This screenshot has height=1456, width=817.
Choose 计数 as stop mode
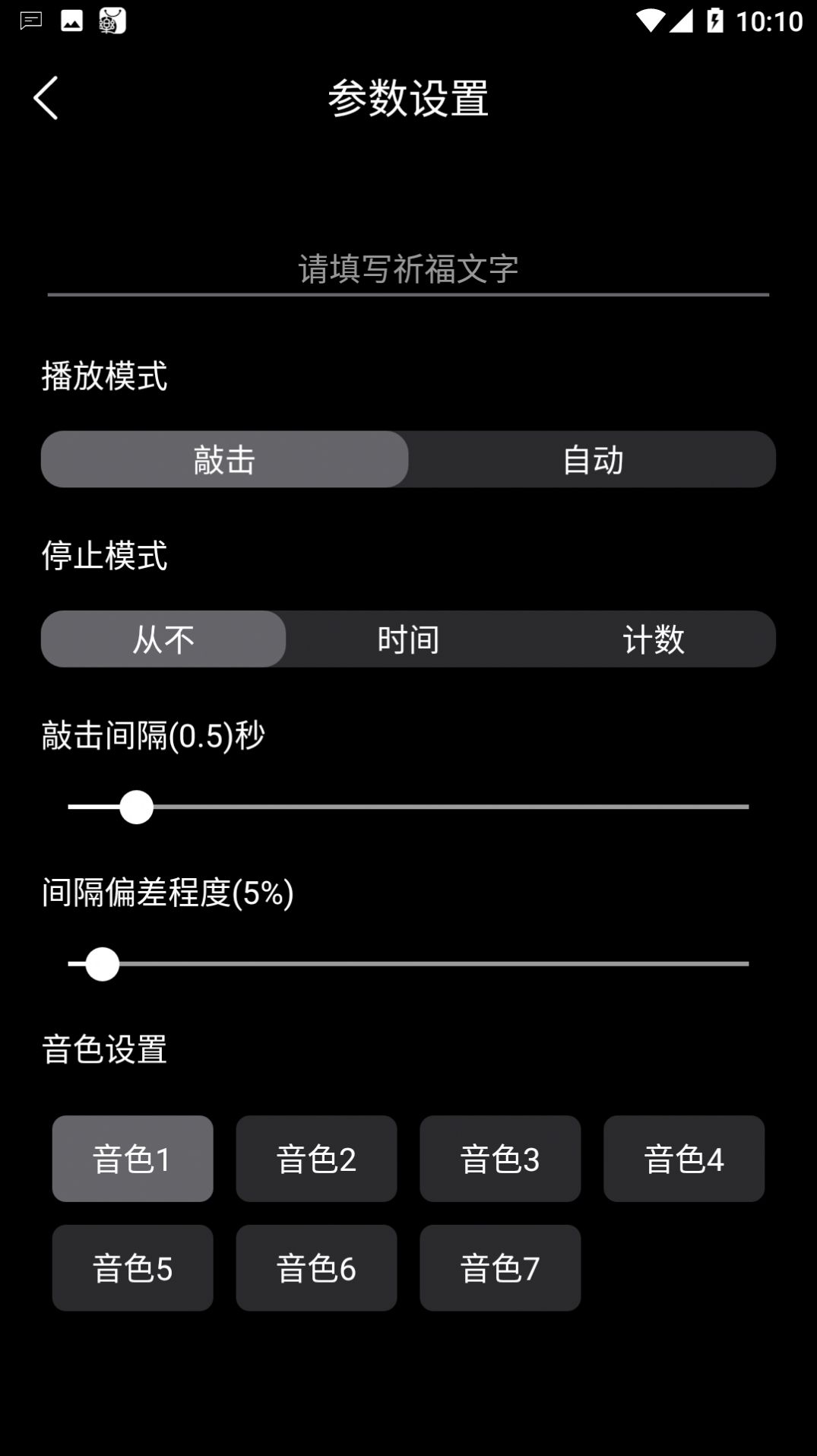[654, 639]
